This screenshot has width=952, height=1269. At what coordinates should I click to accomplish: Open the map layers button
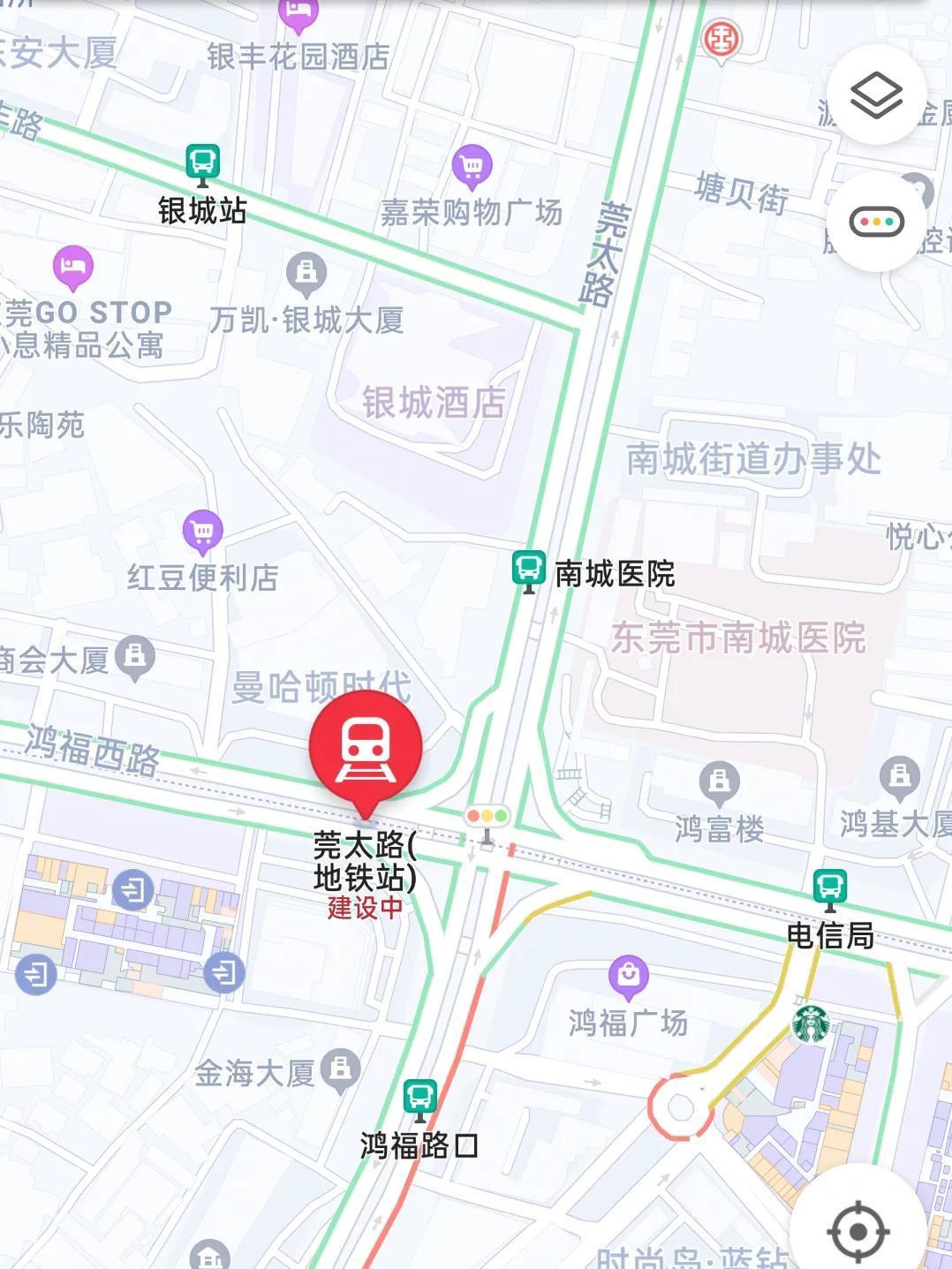[x=876, y=95]
